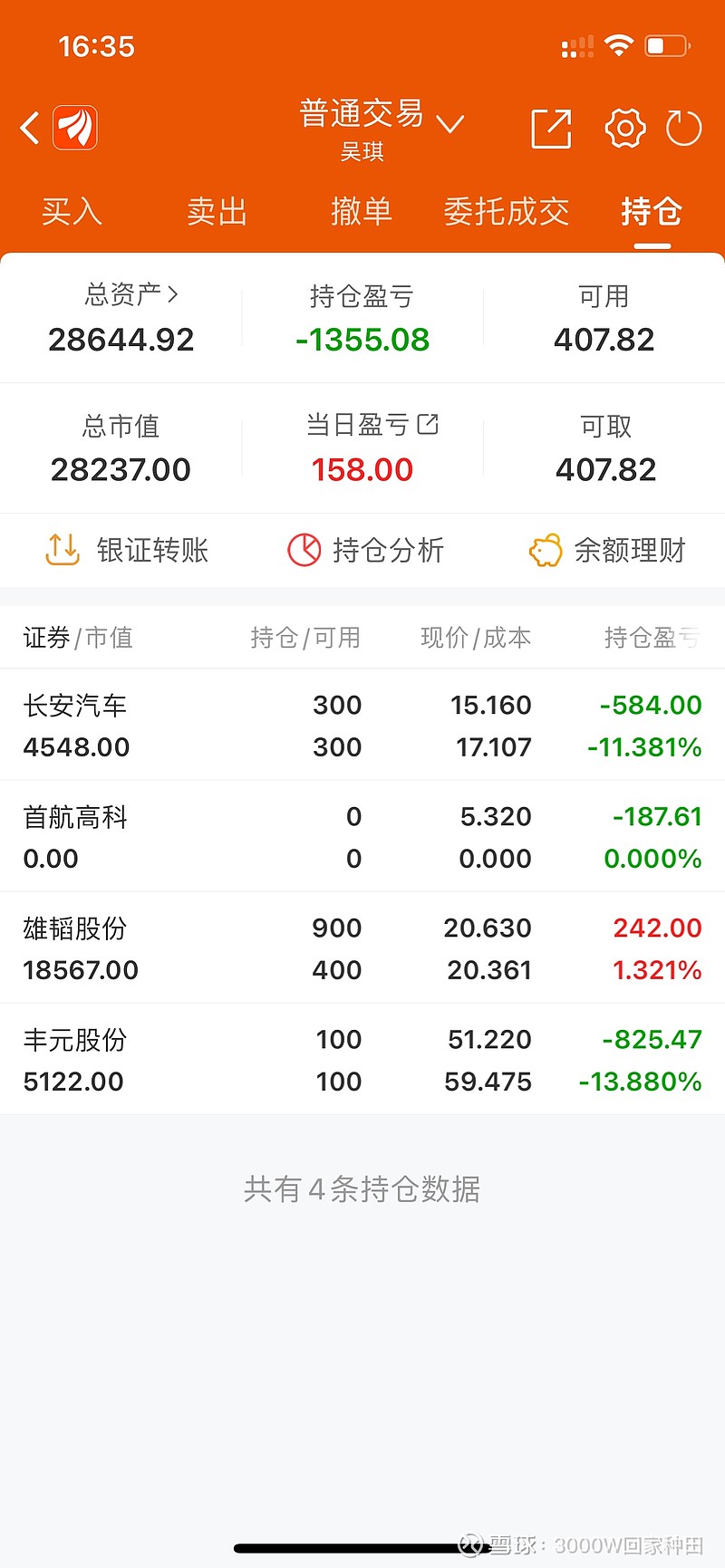Viewport: 725px width, 1568px height.
Task: Tap the app logo icon
Action: [x=75, y=128]
